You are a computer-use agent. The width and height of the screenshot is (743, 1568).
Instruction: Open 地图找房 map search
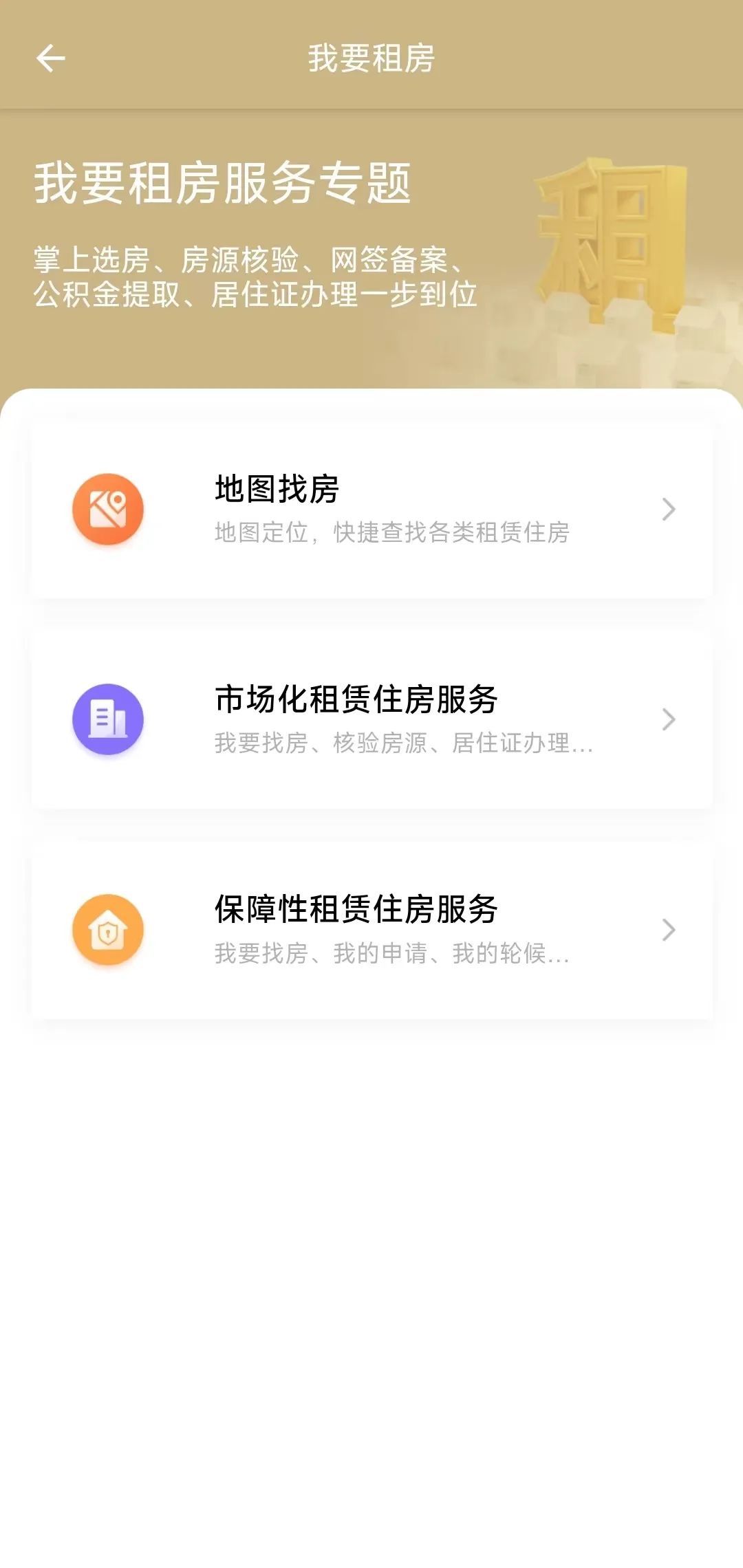point(371,509)
